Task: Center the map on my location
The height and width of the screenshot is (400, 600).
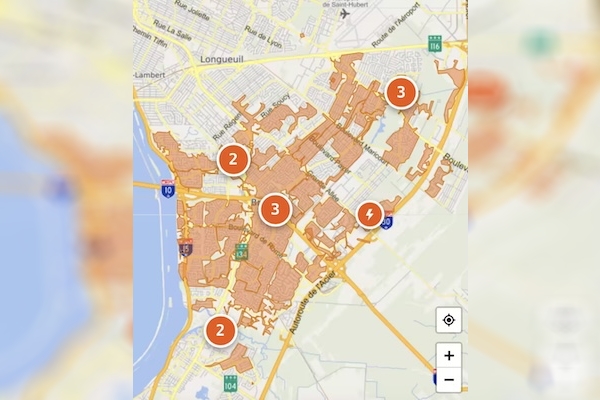Action: tap(449, 320)
